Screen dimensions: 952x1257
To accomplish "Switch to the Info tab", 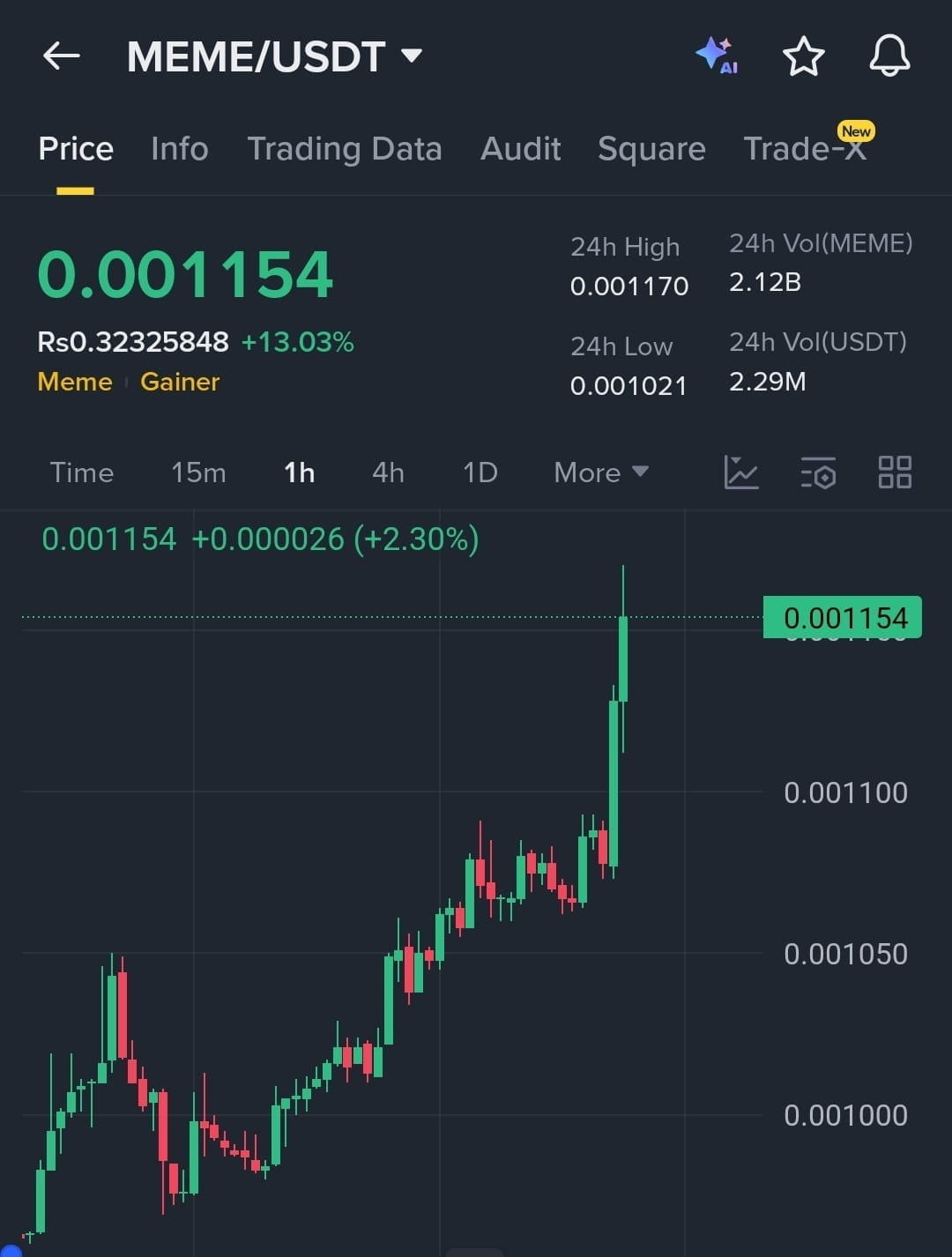I will [x=179, y=149].
